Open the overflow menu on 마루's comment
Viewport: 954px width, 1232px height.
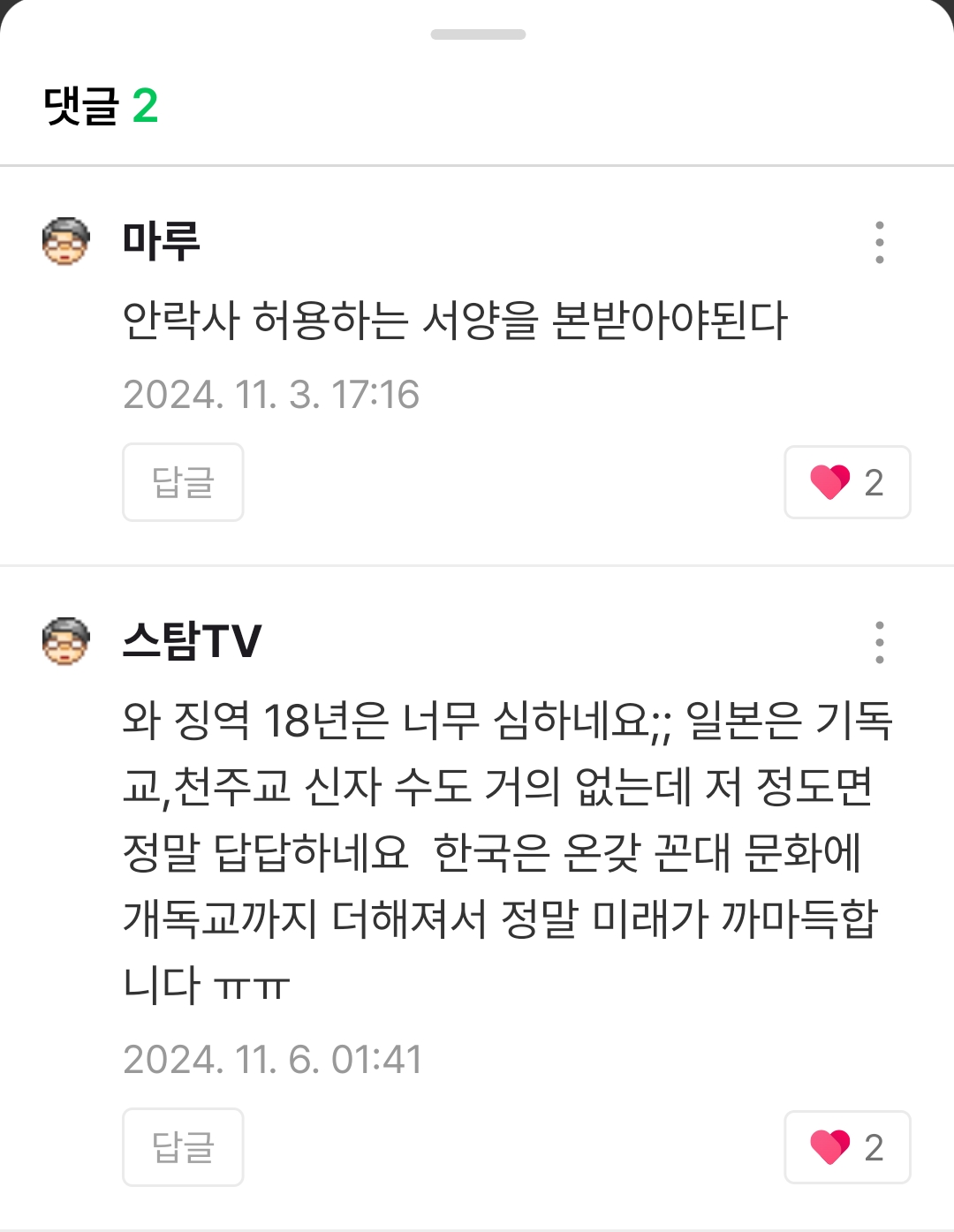pyautogui.click(x=879, y=243)
